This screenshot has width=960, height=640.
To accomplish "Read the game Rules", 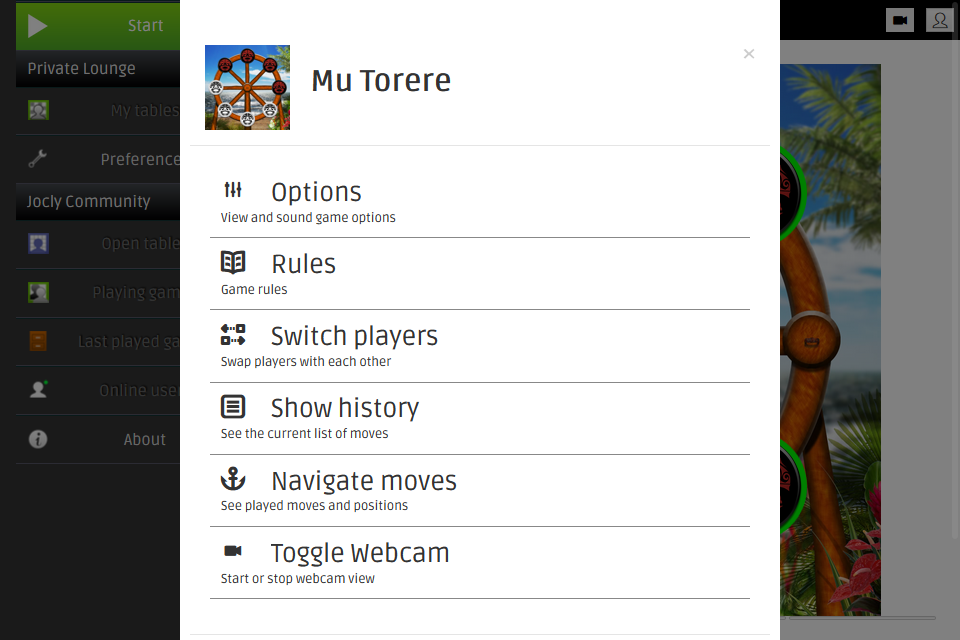I will 303,264.
